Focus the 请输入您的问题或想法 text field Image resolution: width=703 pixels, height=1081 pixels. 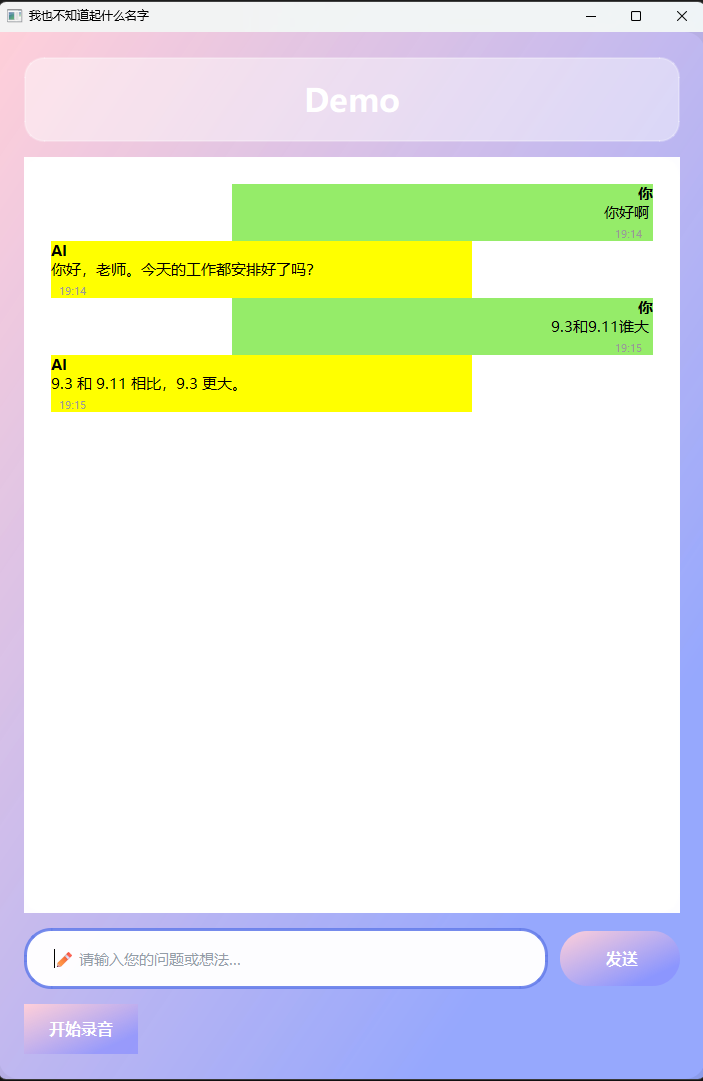pyautogui.click(x=300, y=959)
